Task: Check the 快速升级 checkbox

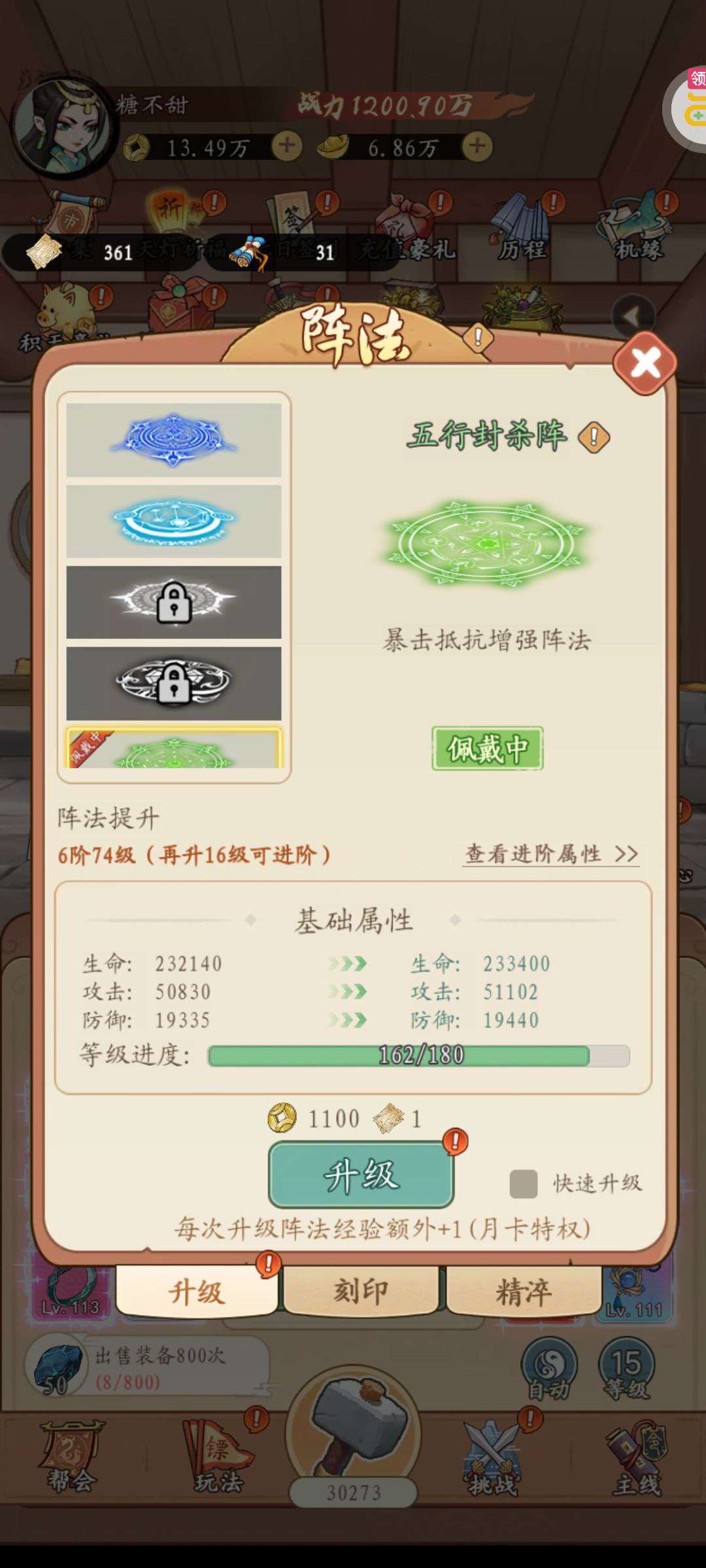Action: pyautogui.click(x=523, y=1183)
